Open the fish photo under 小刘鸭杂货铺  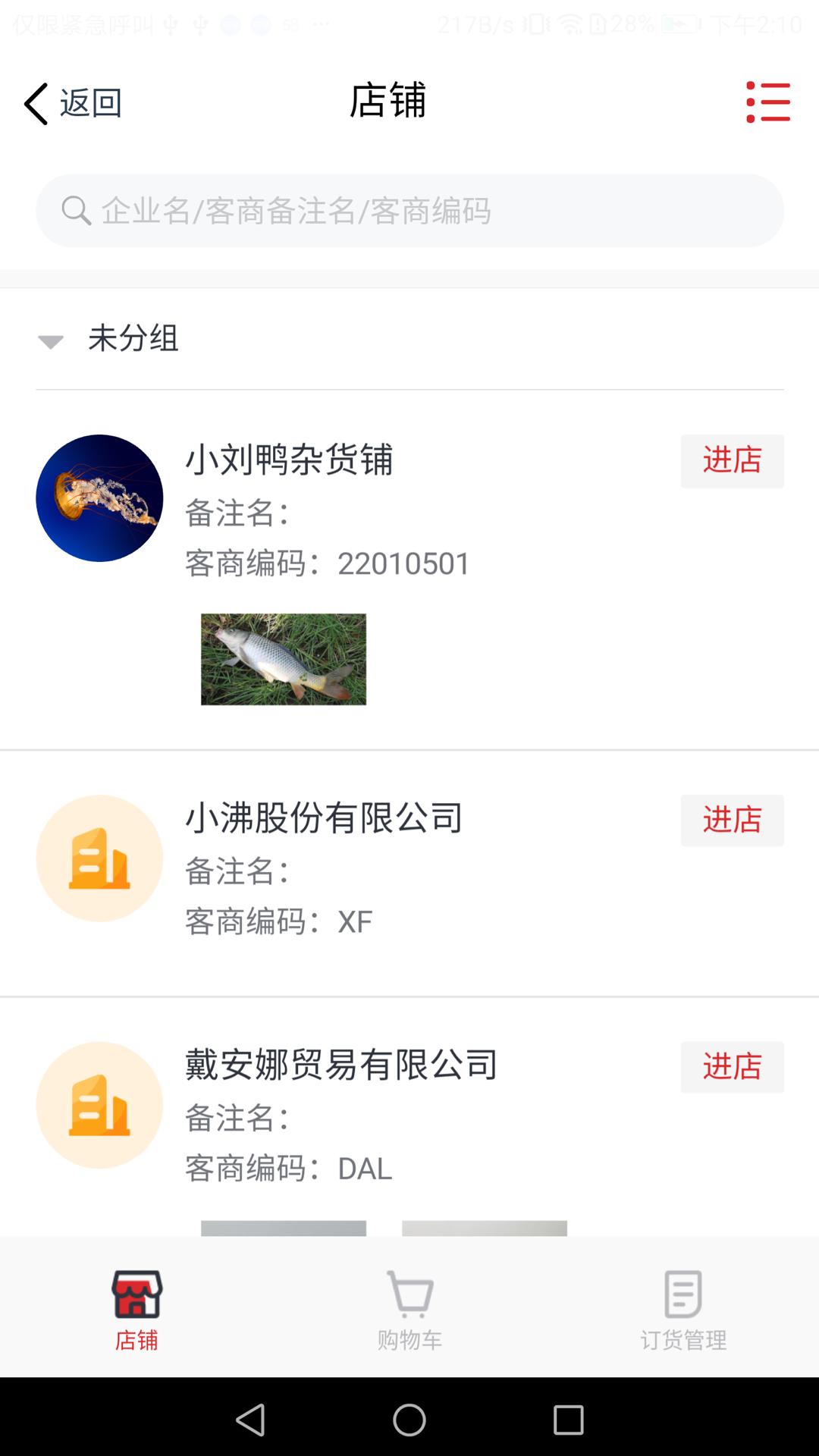[284, 660]
